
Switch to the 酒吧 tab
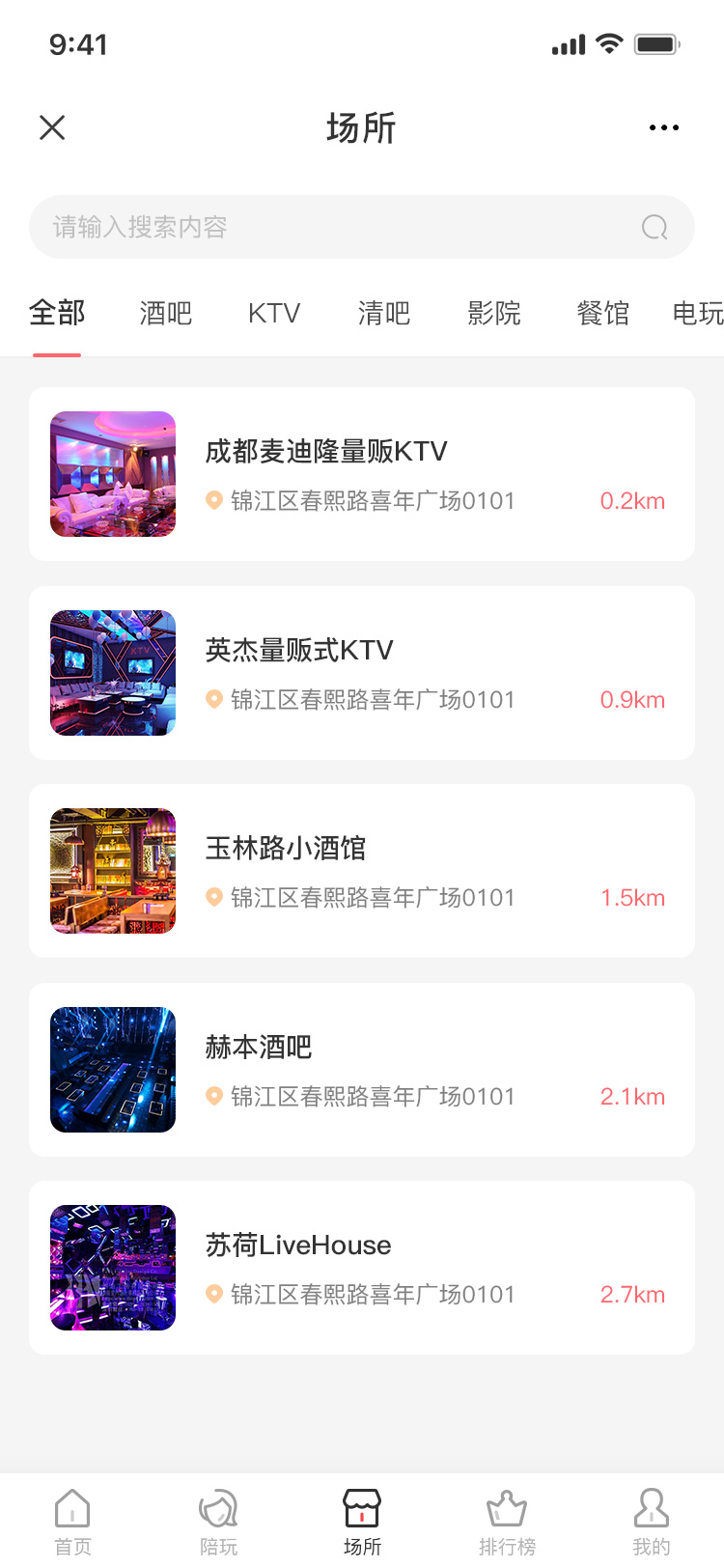click(166, 313)
